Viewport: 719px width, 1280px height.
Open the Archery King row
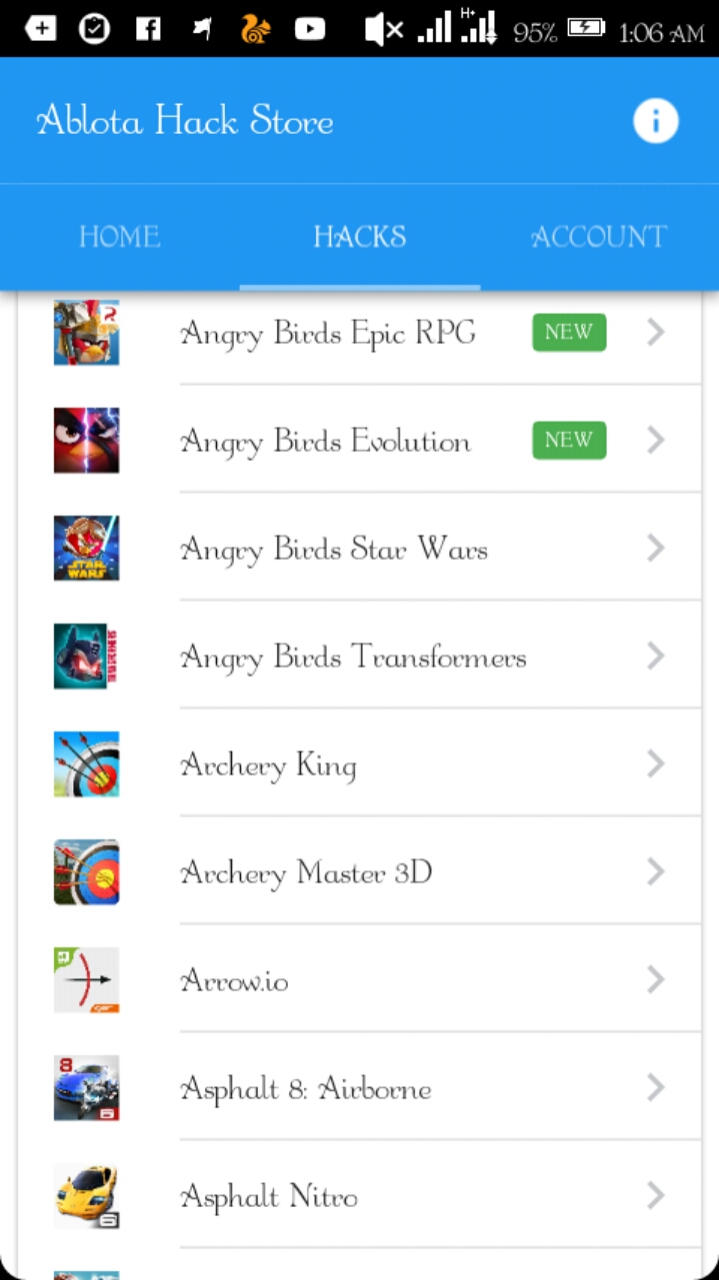[360, 764]
